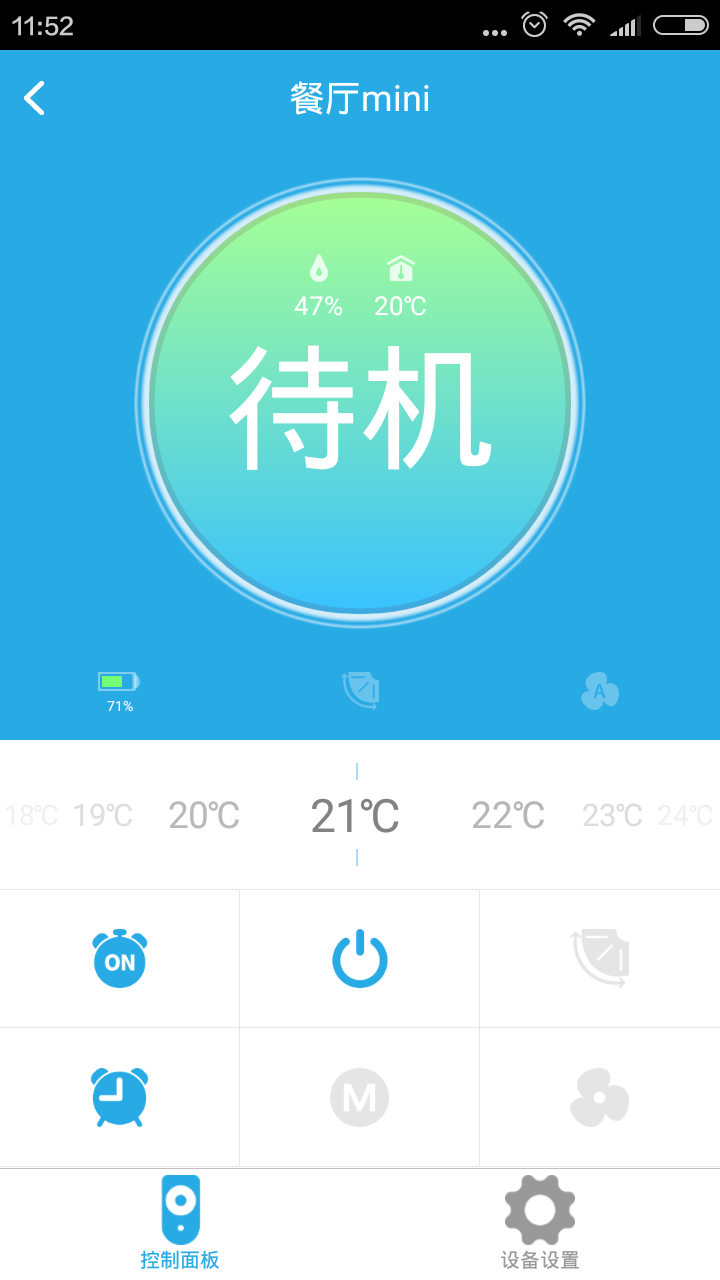Tap the indoor temperature icon showing 20℃

400,267
